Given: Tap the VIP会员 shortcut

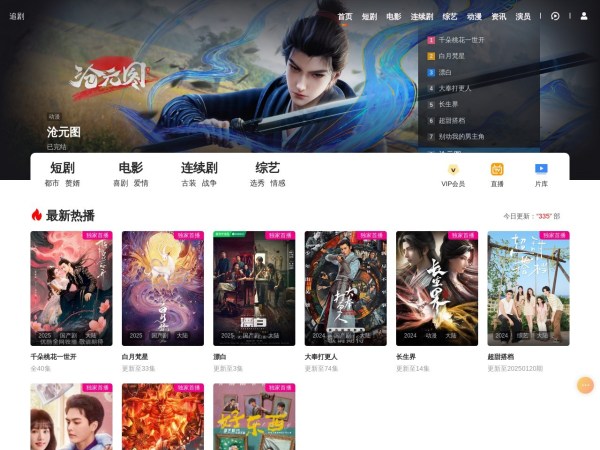Looking at the screenshot, I should point(453,175).
